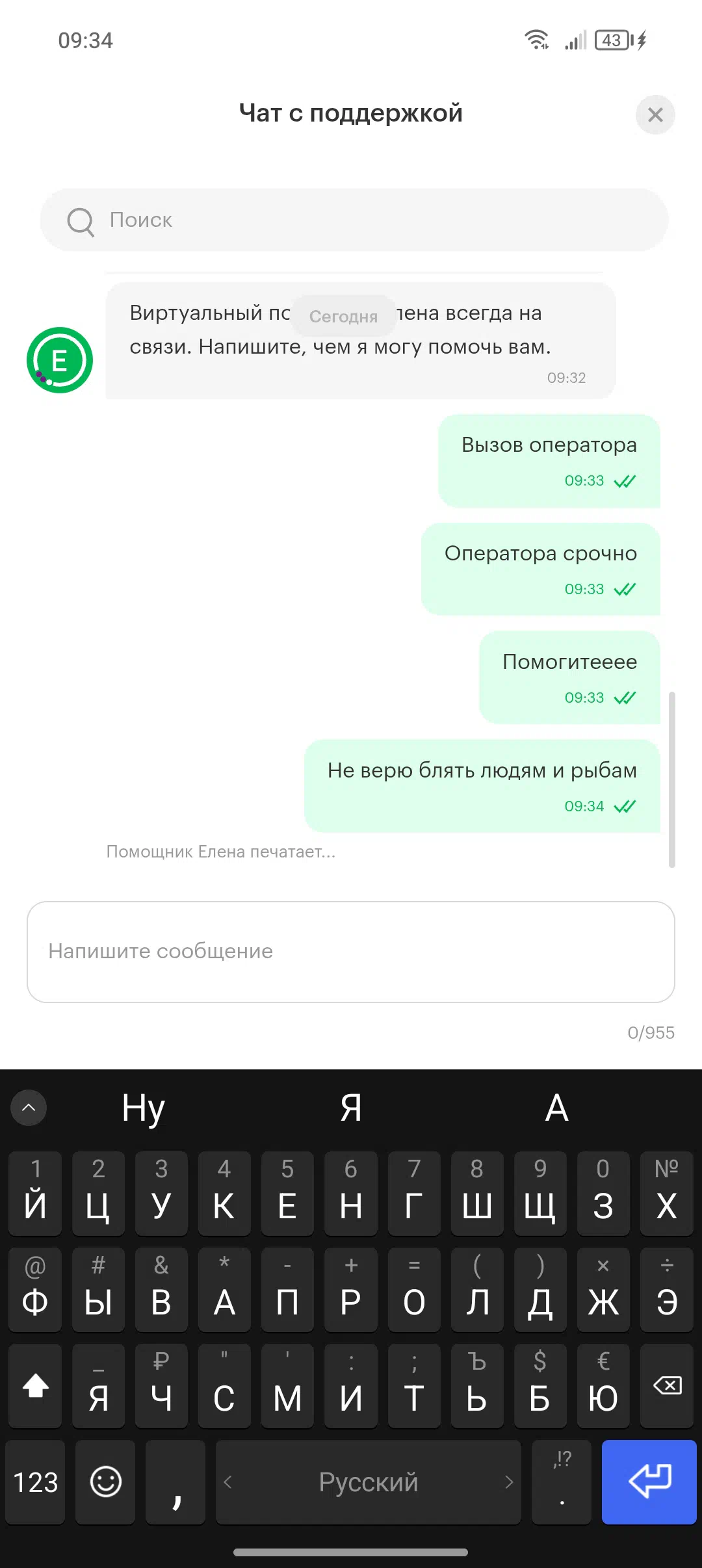
Task: Focus the Напишите сообщение text box
Action: tap(351, 952)
